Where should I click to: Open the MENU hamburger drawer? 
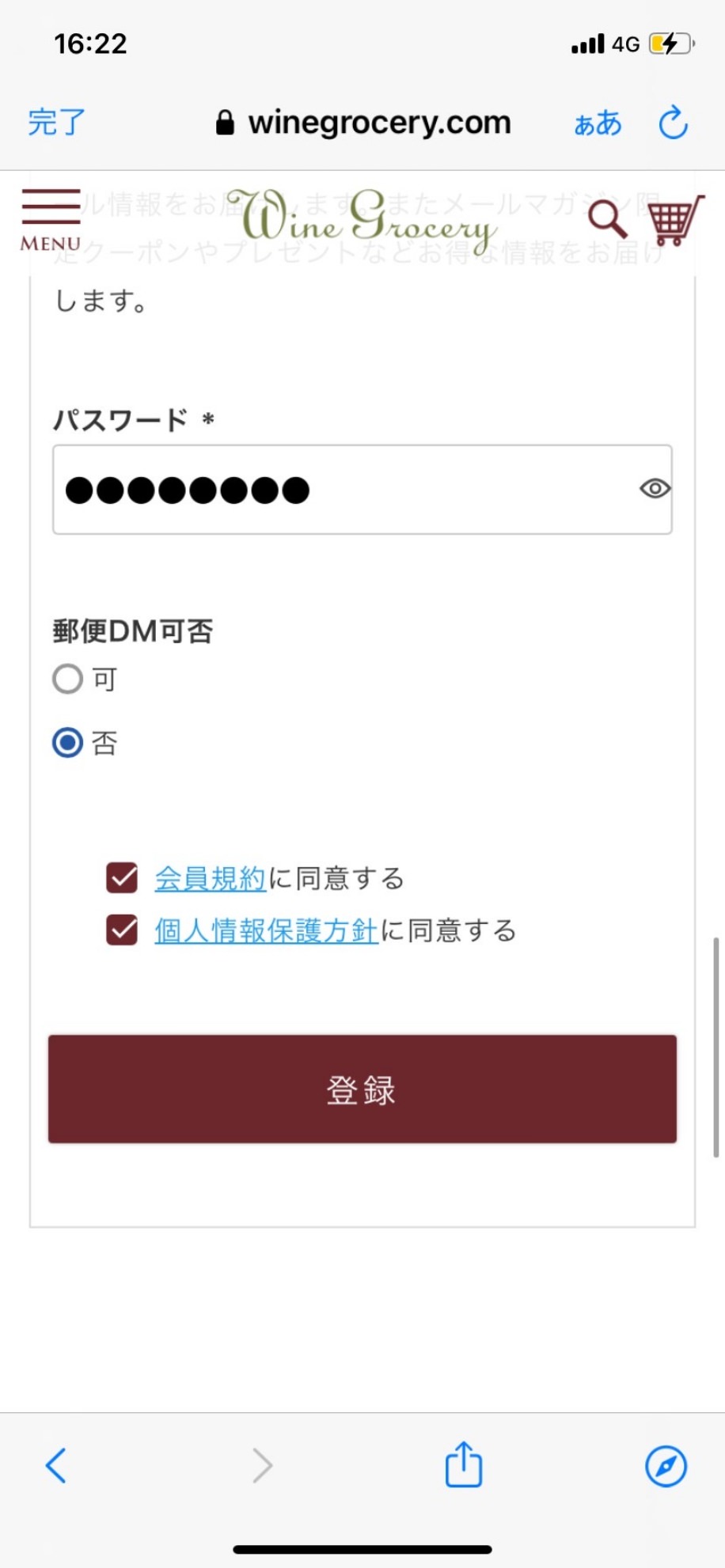[51, 219]
